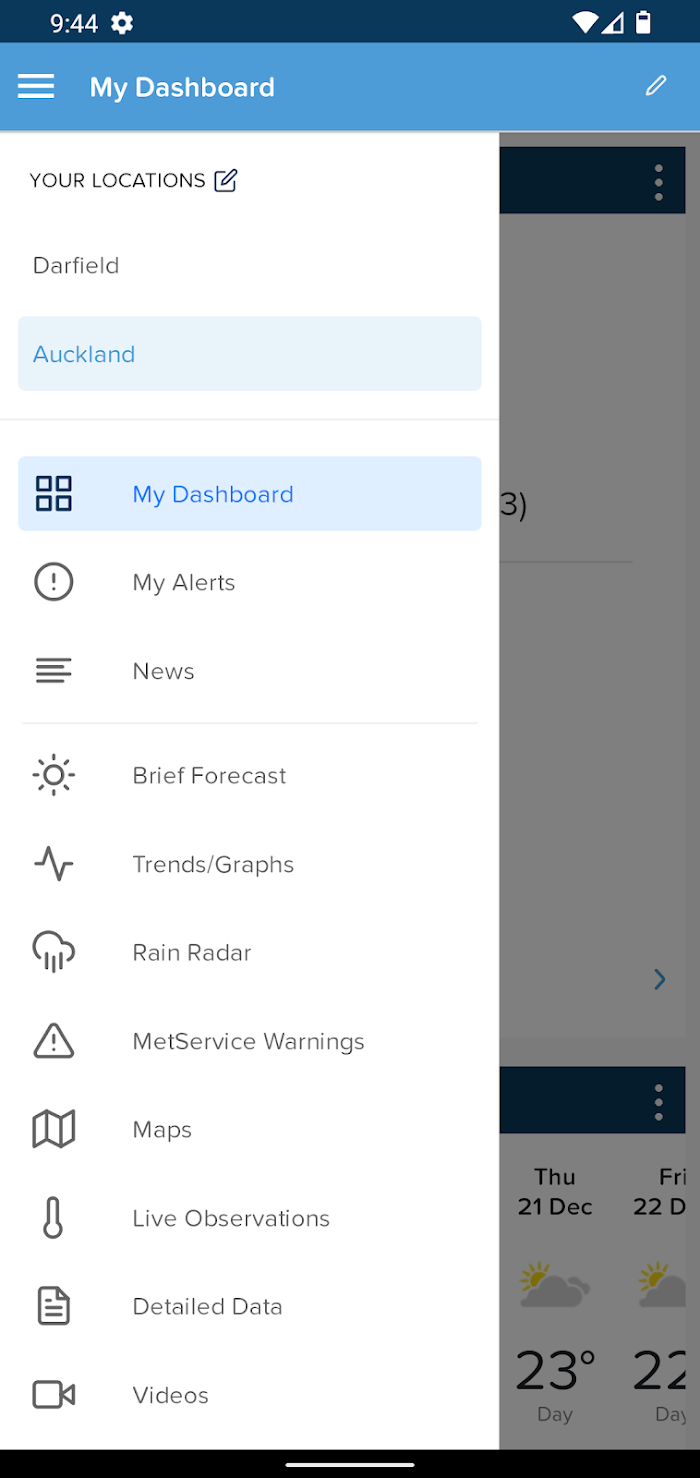The height and width of the screenshot is (1478, 700).
Task: Check MetService Warnings
Action: (x=249, y=1041)
